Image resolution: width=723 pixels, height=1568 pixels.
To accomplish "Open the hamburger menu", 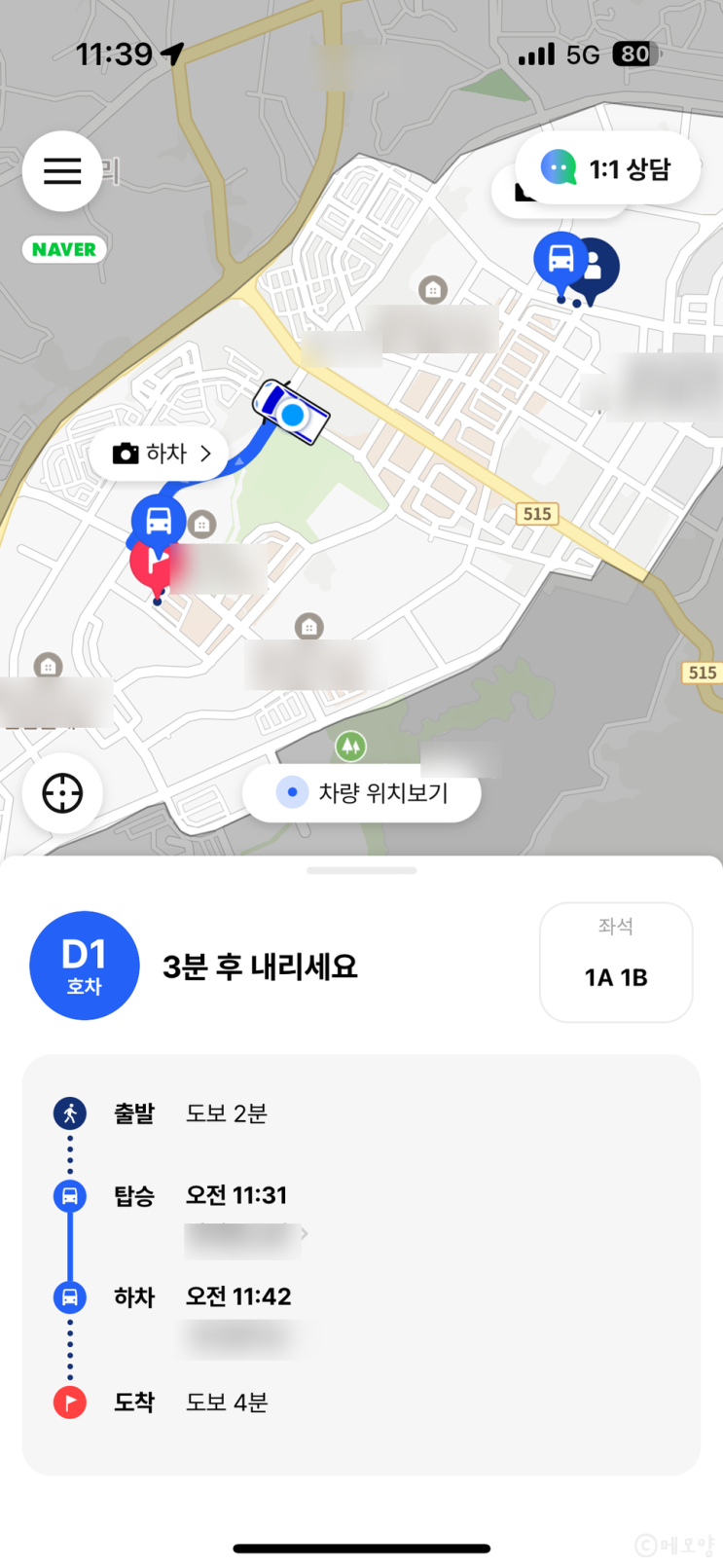I will coord(62,171).
